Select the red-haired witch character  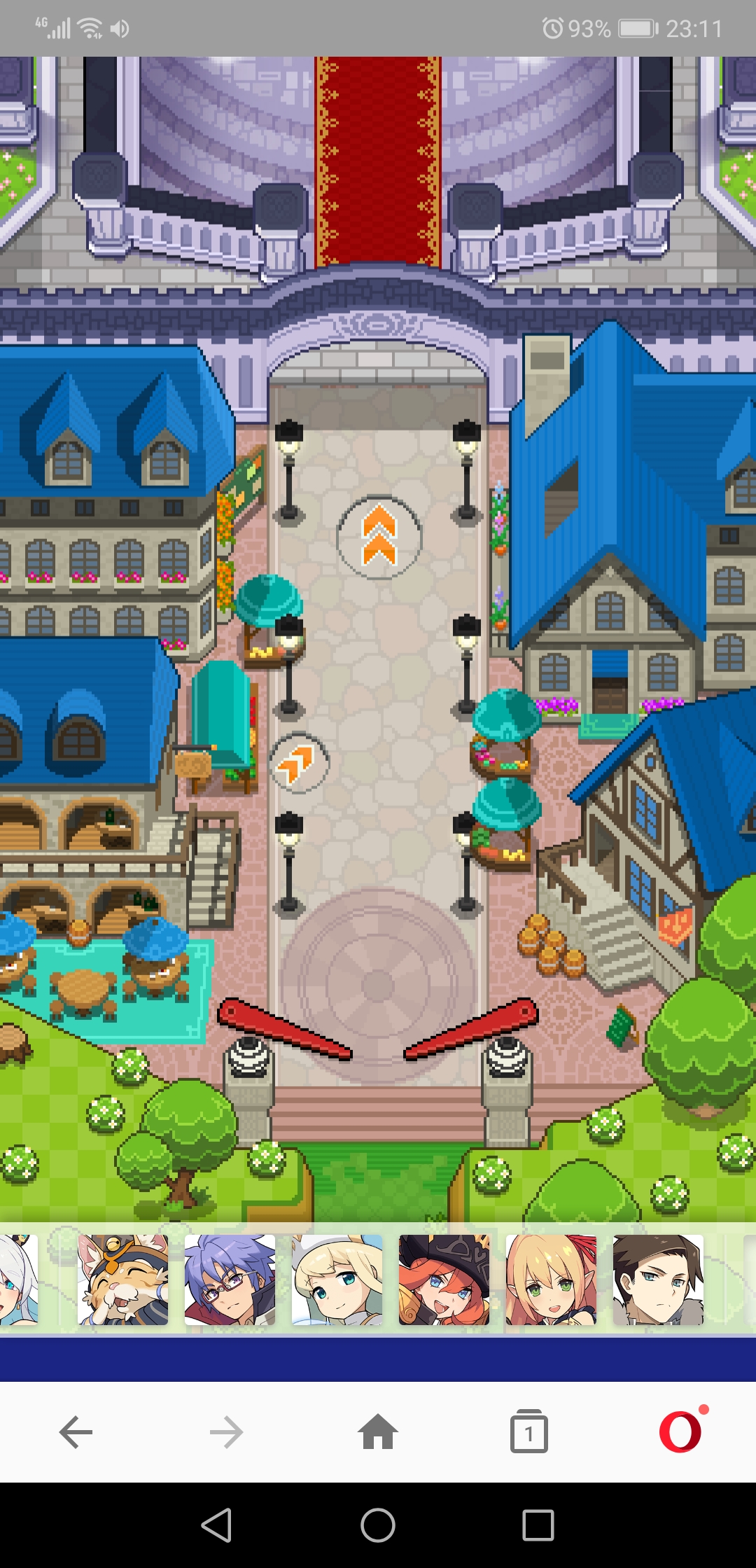point(444,1280)
